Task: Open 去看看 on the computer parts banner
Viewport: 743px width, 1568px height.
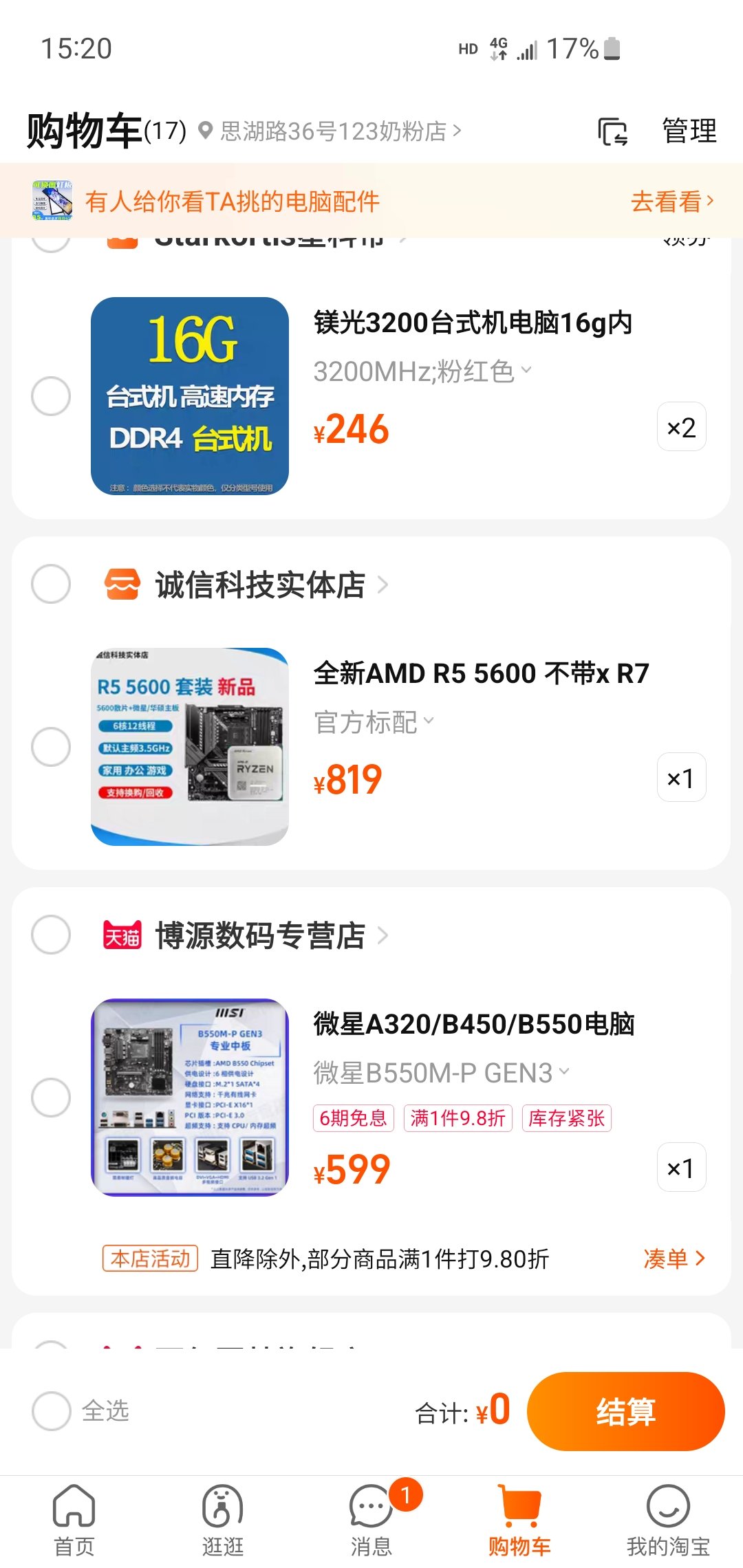Action: point(672,202)
